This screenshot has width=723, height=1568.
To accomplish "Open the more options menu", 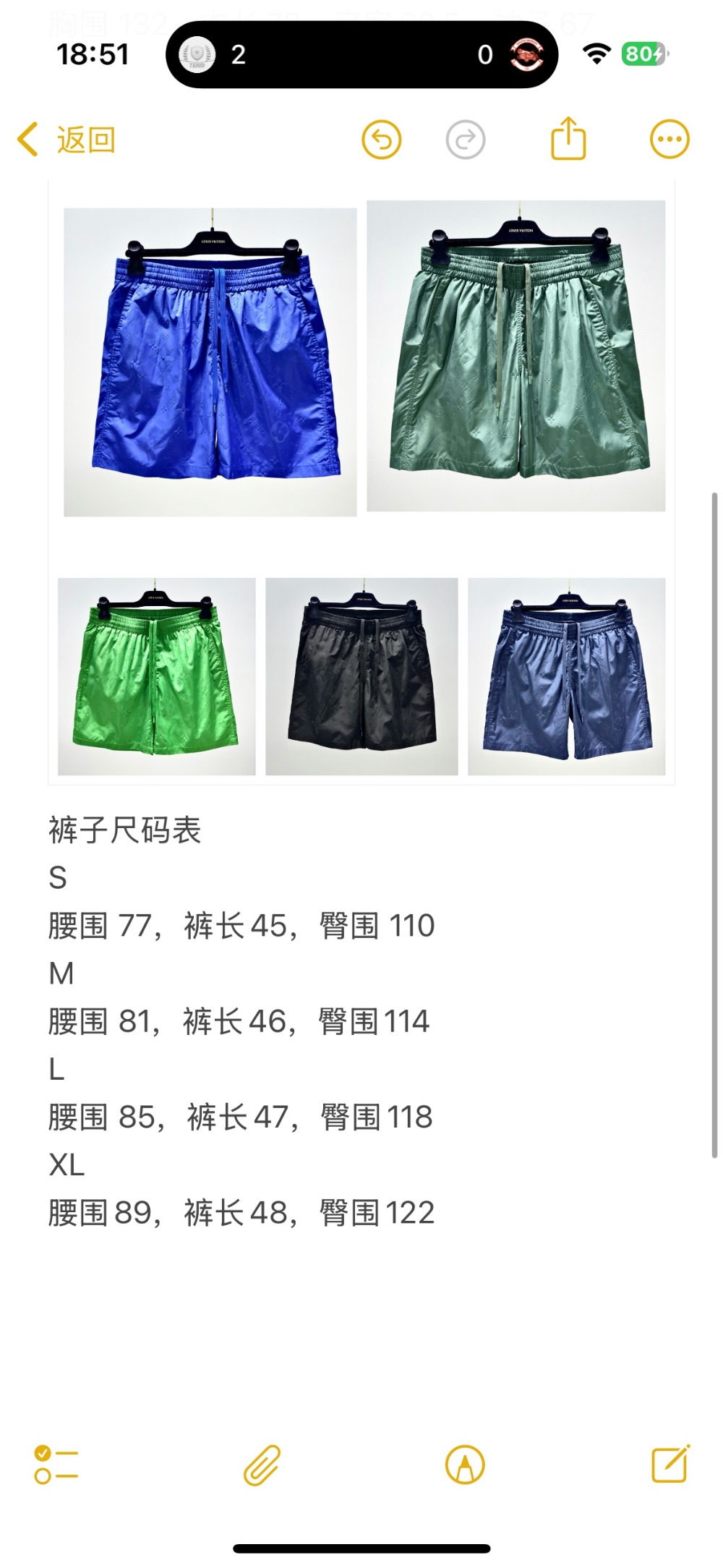I will pyautogui.click(x=669, y=140).
